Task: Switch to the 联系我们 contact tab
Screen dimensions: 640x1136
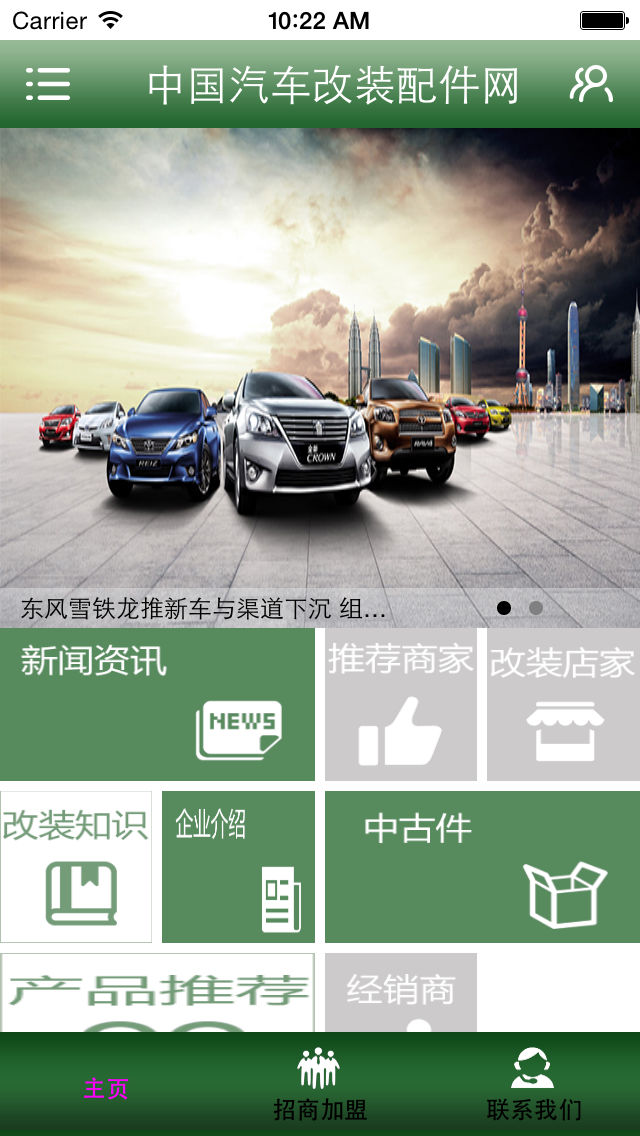Action: [x=533, y=1085]
